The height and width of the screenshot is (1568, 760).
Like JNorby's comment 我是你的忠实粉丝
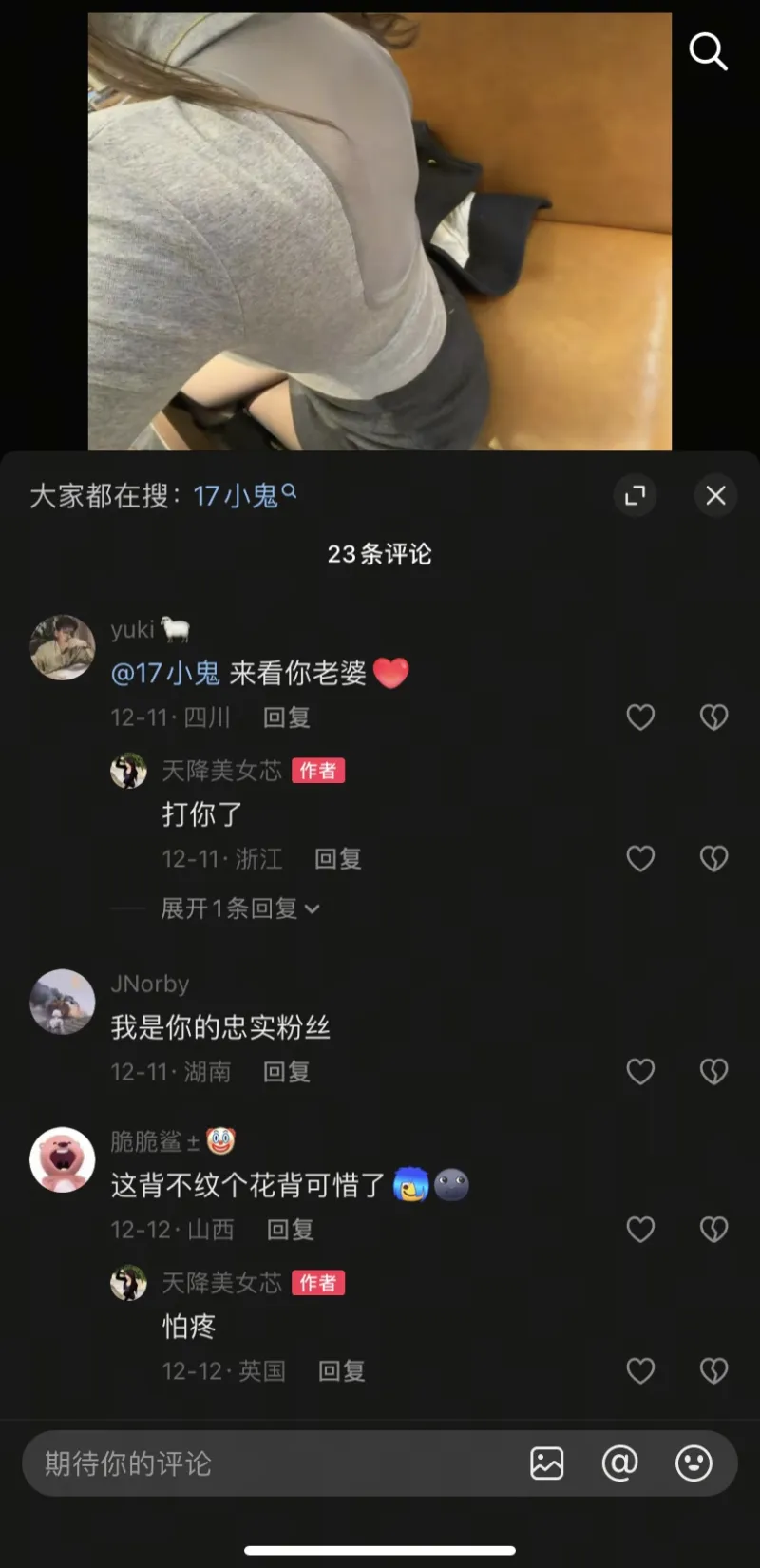pos(640,1072)
